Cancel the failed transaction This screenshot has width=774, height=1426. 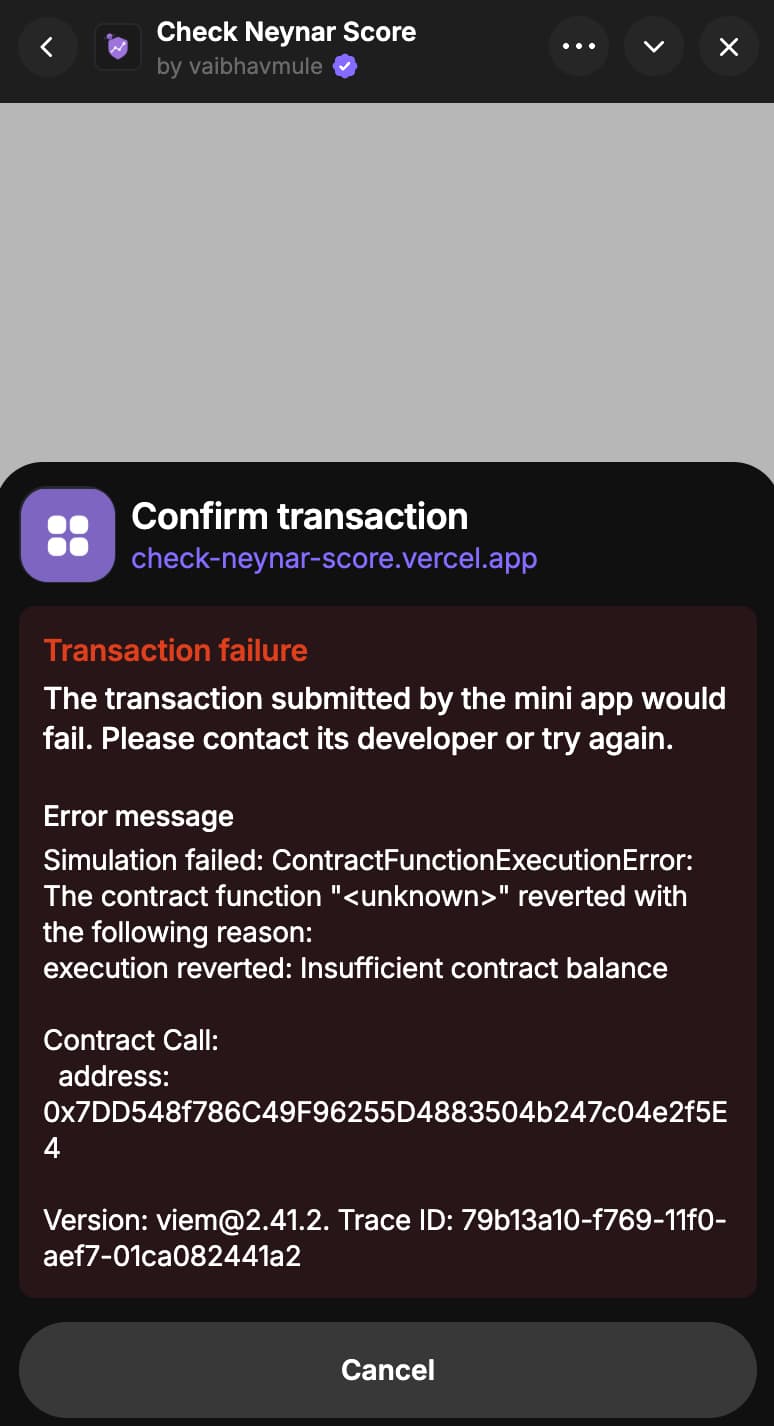387,1369
